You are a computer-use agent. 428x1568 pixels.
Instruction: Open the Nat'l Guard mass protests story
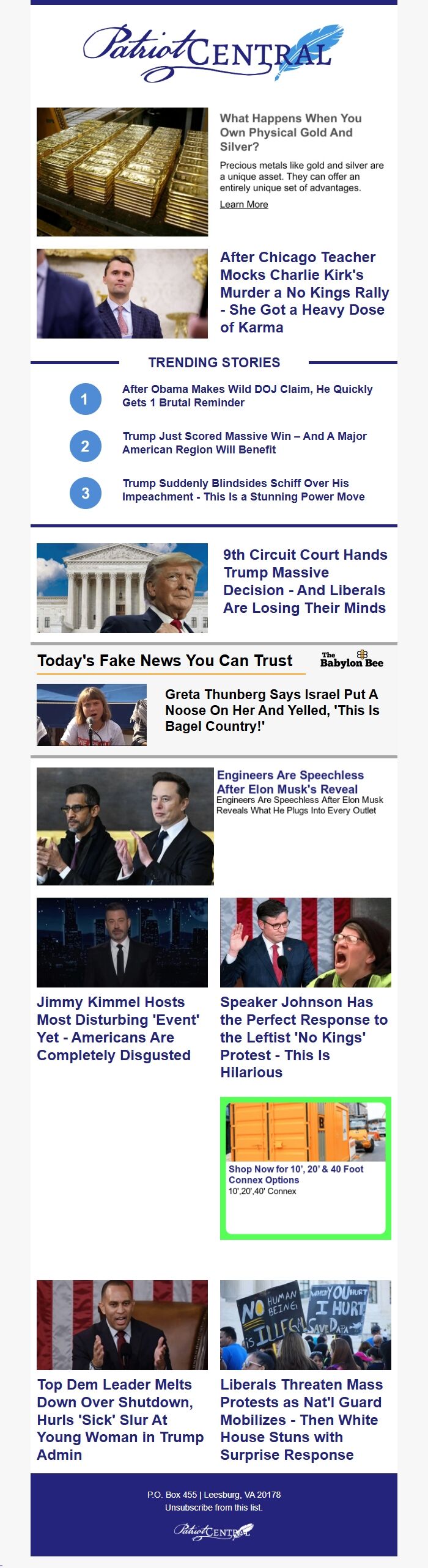coord(301,1420)
